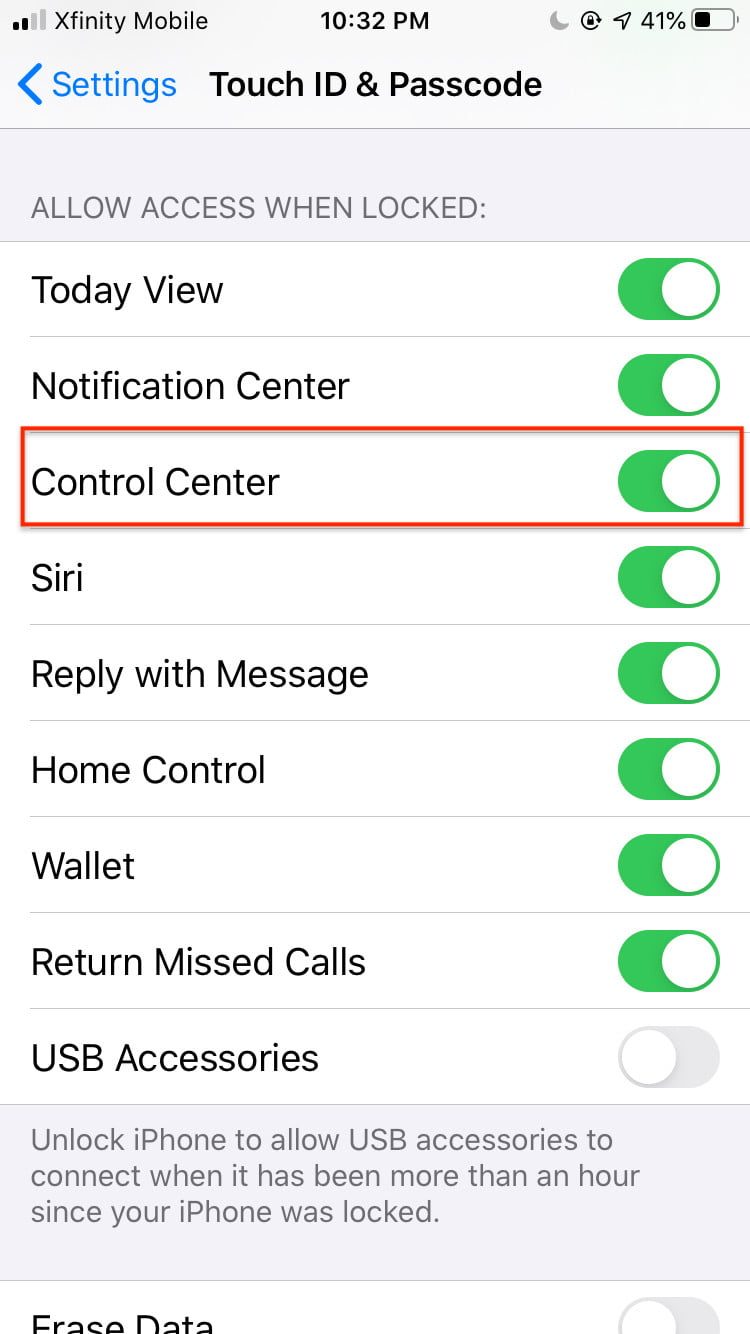750x1334 pixels.
Task: Tap the clock showing 10:32 PM
Action: [x=375, y=20]
